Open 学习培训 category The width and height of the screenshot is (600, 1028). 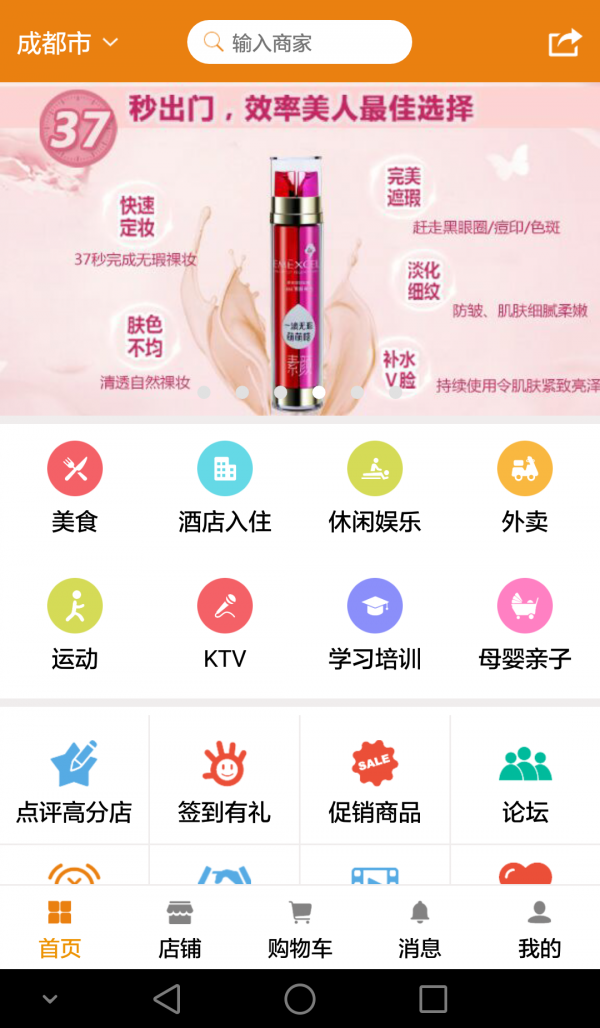coord(374,624)
